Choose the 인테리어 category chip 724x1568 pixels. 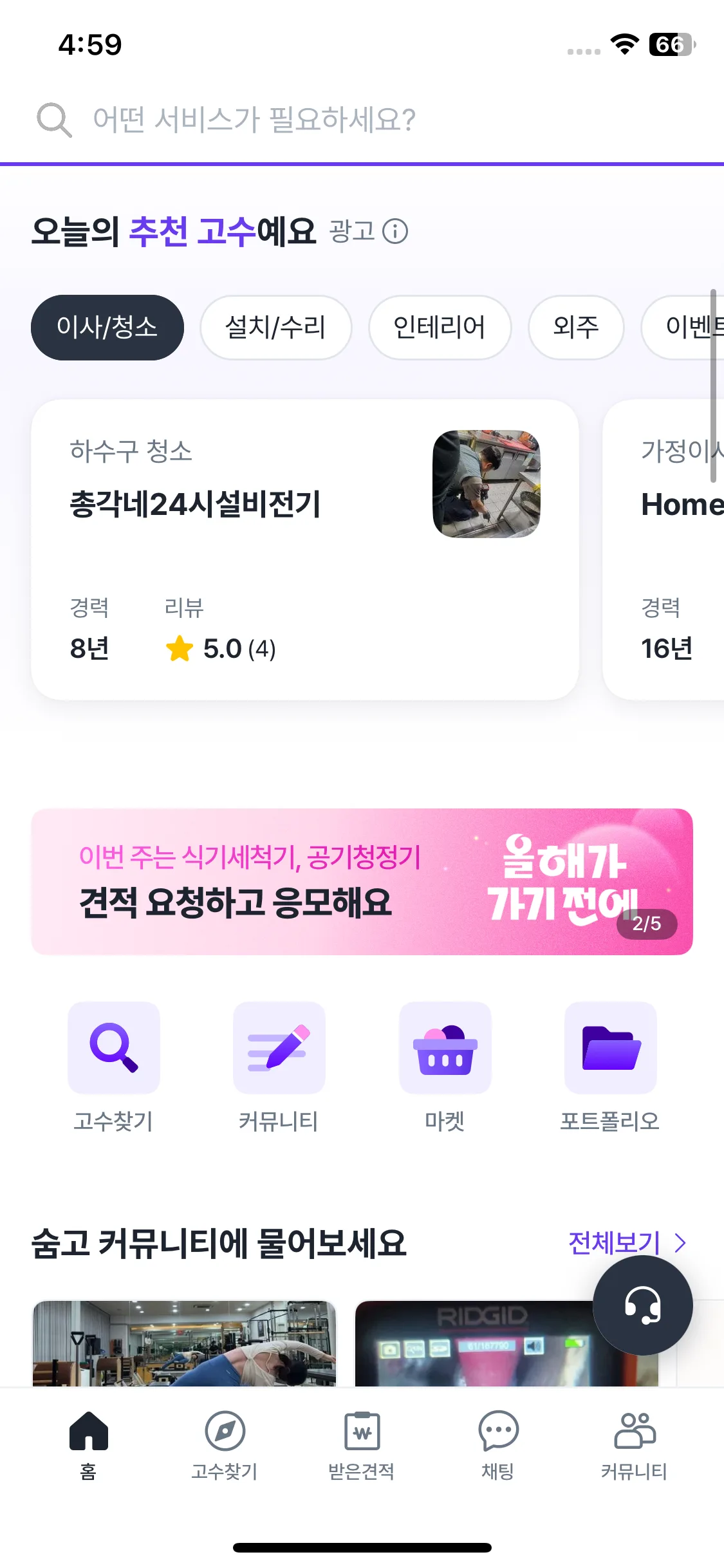440,328
